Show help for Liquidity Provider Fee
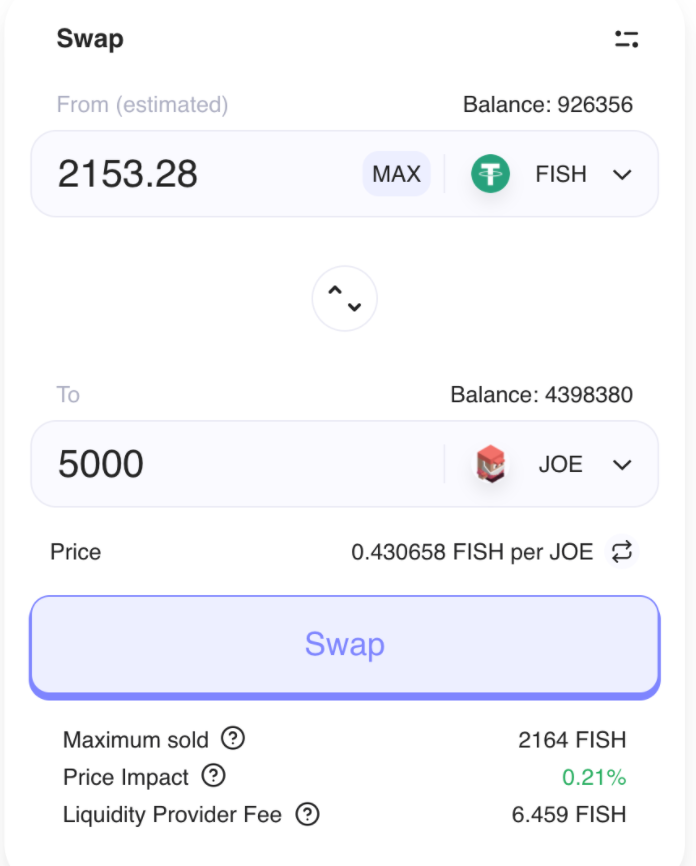This screenshot has height=866, width=696. pos(307,814)
